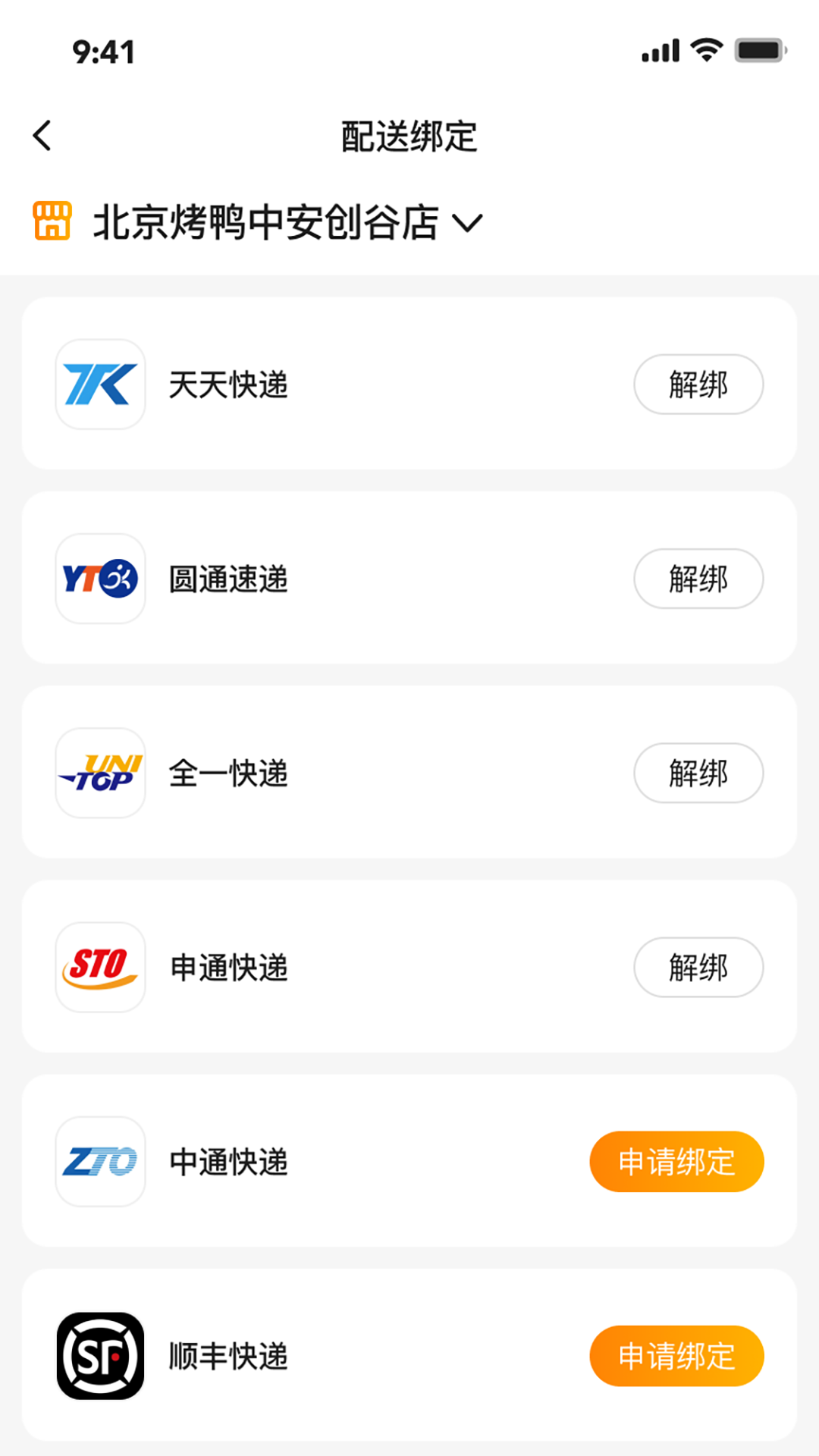
Task: Apply binding for 顺丰快递
Action: pos(676,1357)
